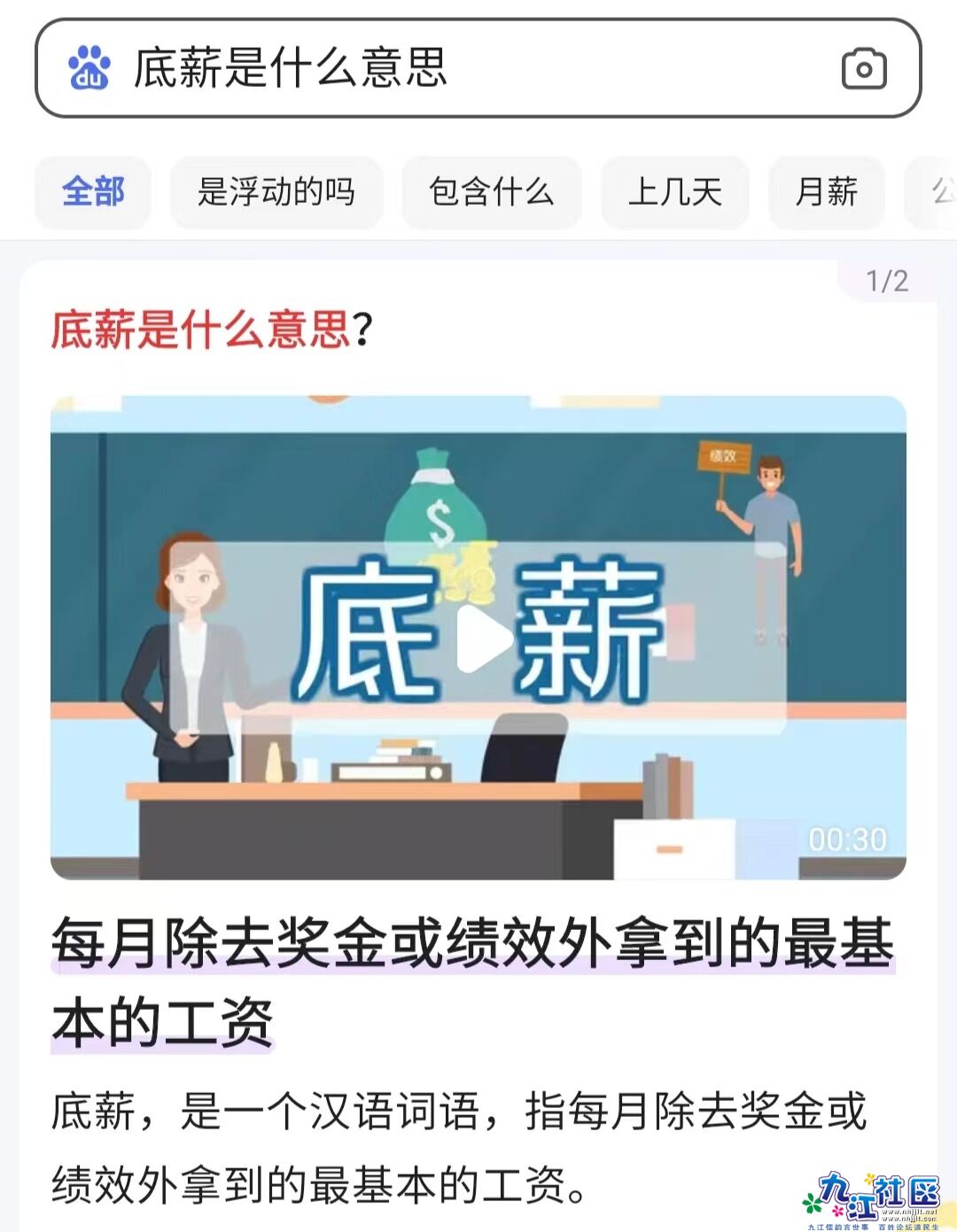Tap the 上几天 suggestion chip

pyautogui.click(x=675, y=191)
